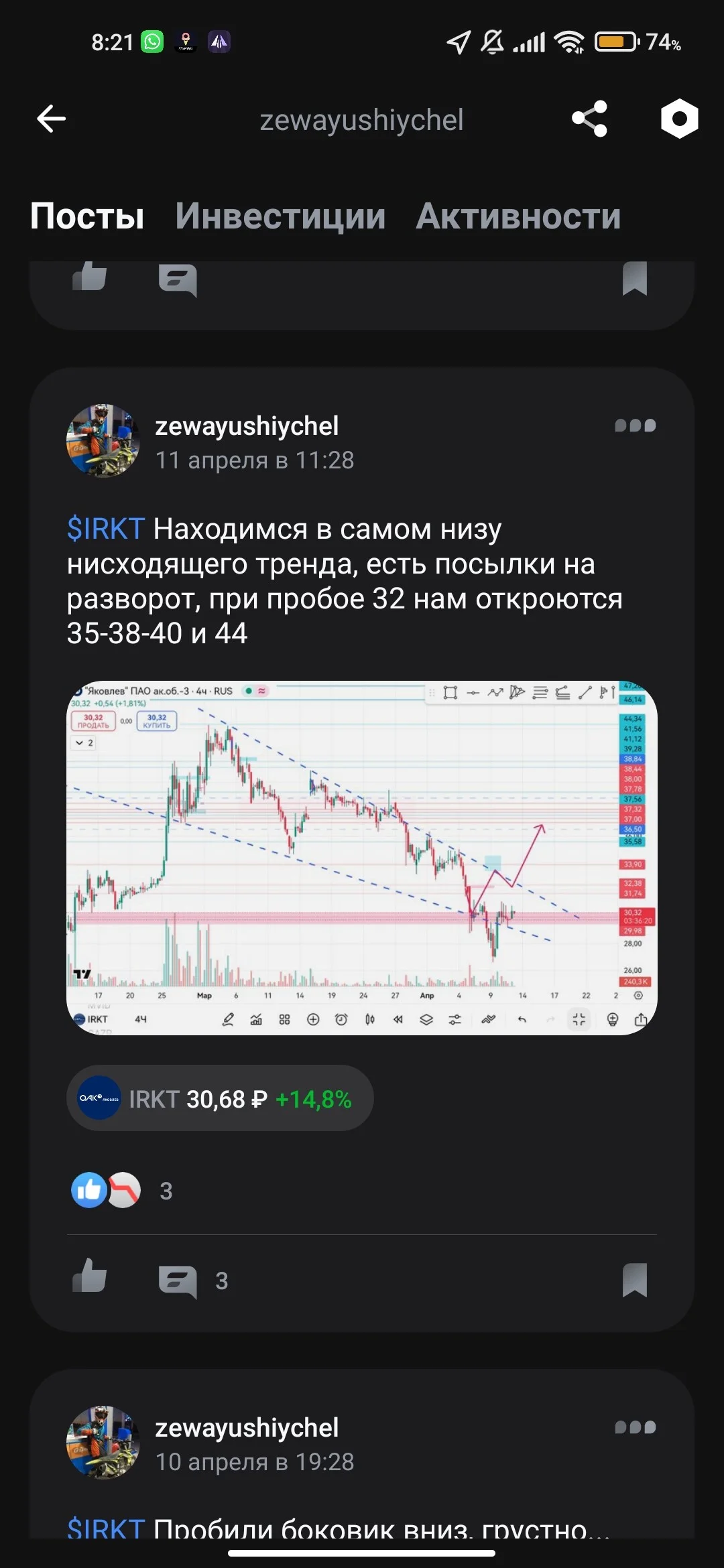Image resolution: width=724 pixels, height=1568 pixels.
Task: Go back with the arrow icon
Action: (51, 119)
